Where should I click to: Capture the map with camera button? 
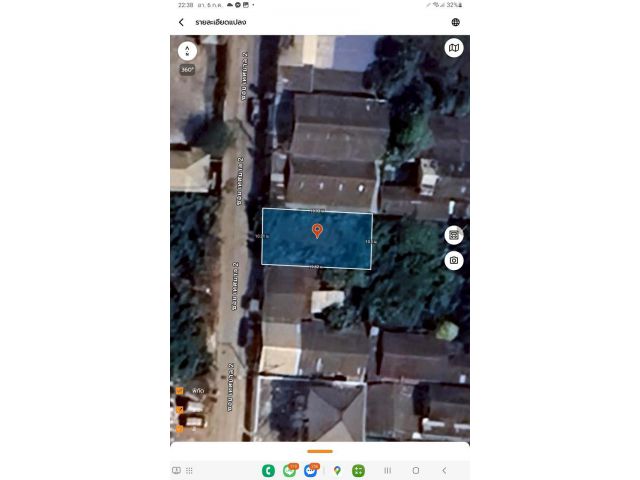tap(454, 260)
